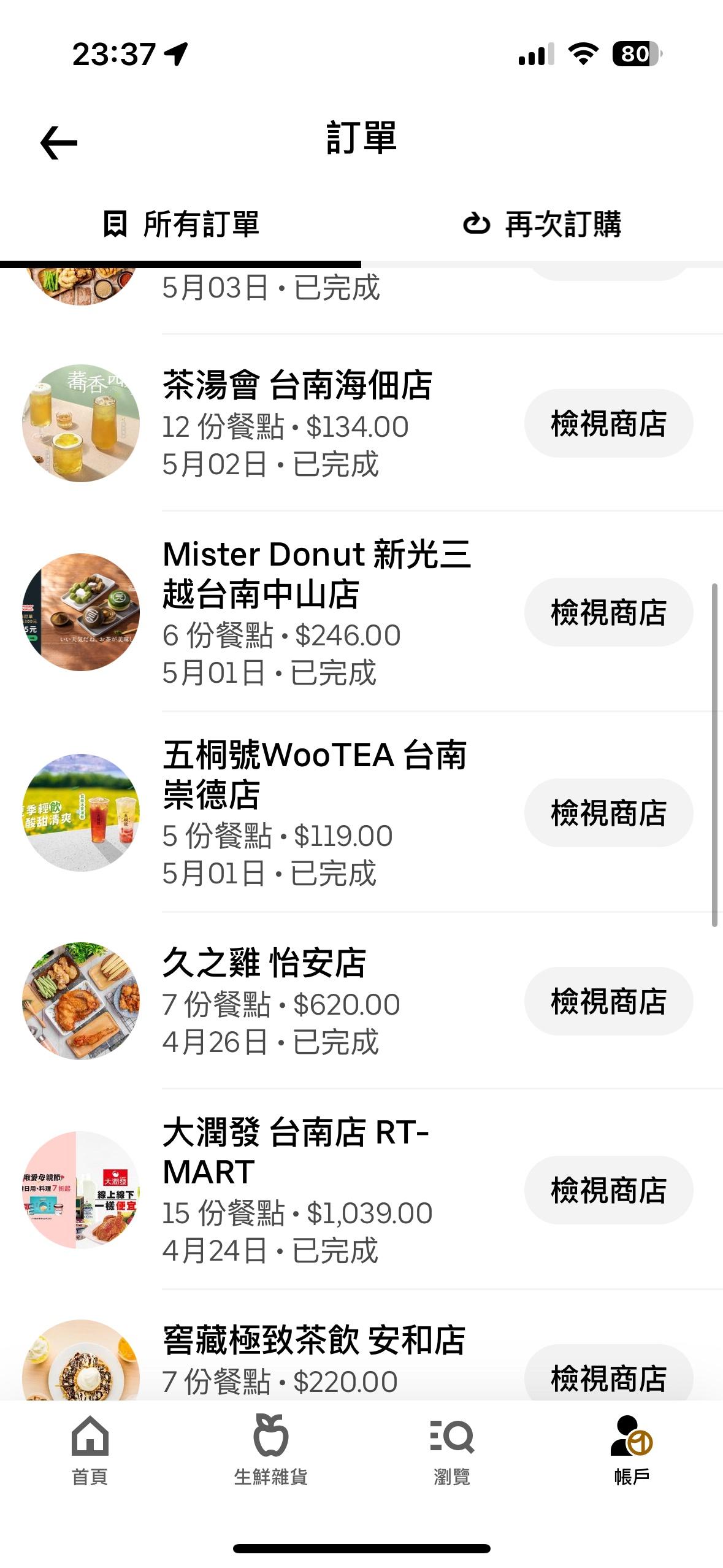Viewport: 723px width, 1568px height.
Task: Open the Mister Donut order from 5月01日
Action: click(x=316, y=612)
